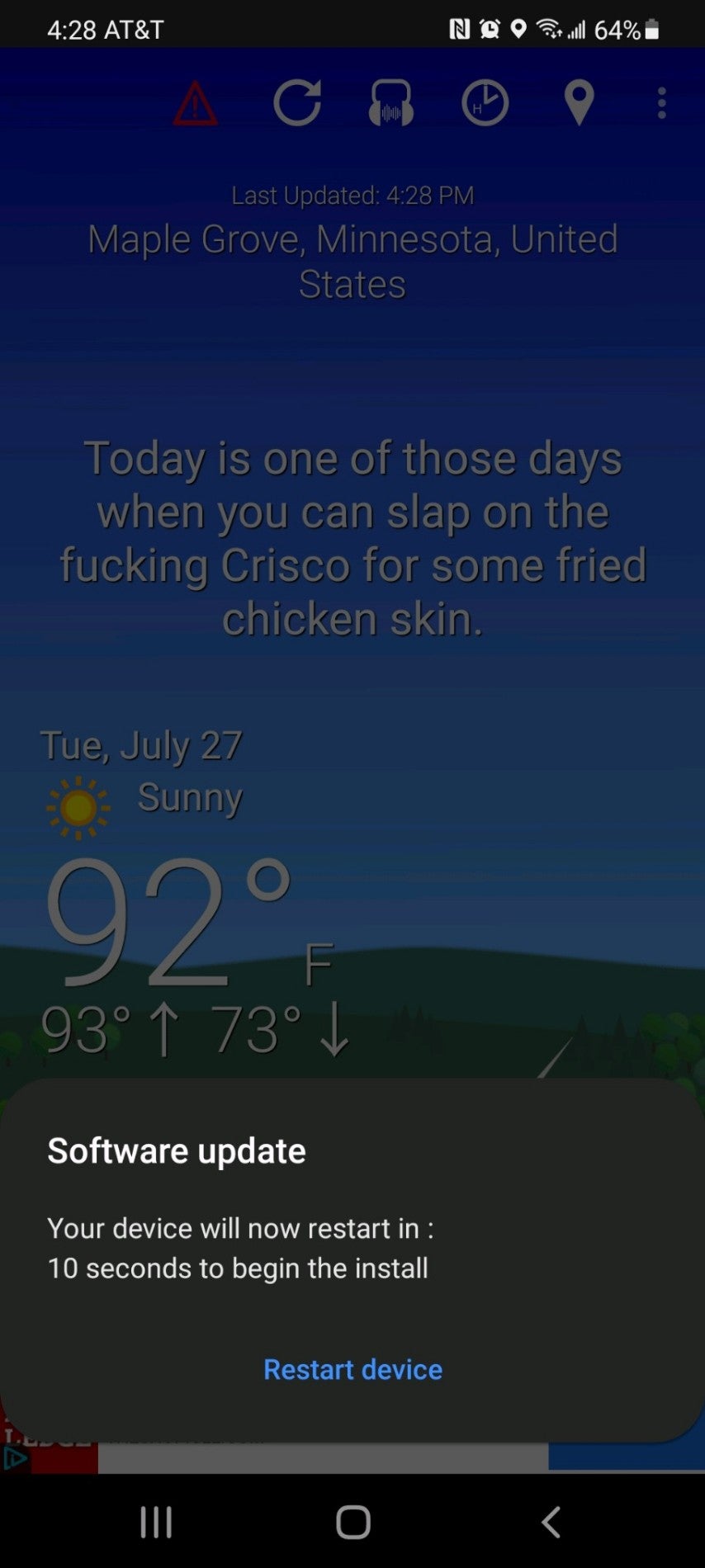This screenshot has width=705, height=1568.
Task: Open the hourly forecast clock icon
Action: point(485,103)
